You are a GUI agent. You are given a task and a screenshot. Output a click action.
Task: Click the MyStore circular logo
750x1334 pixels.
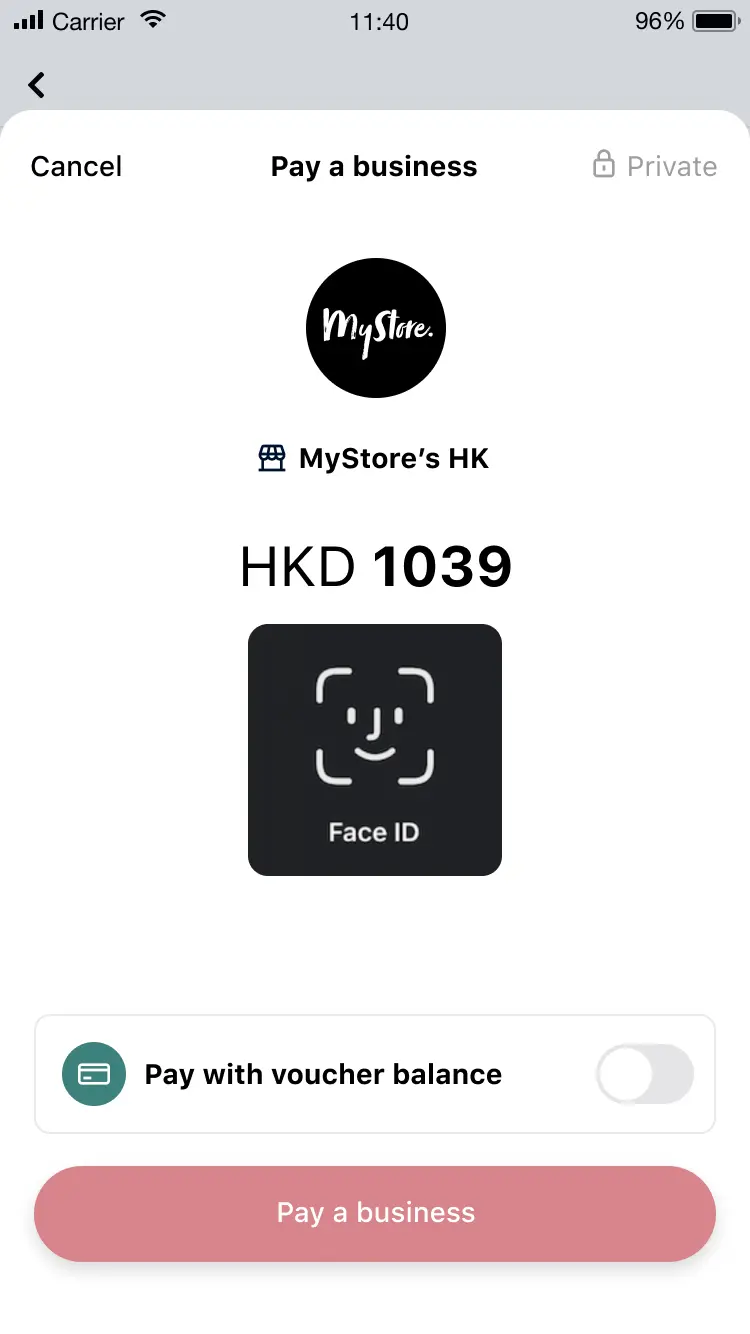375,328
